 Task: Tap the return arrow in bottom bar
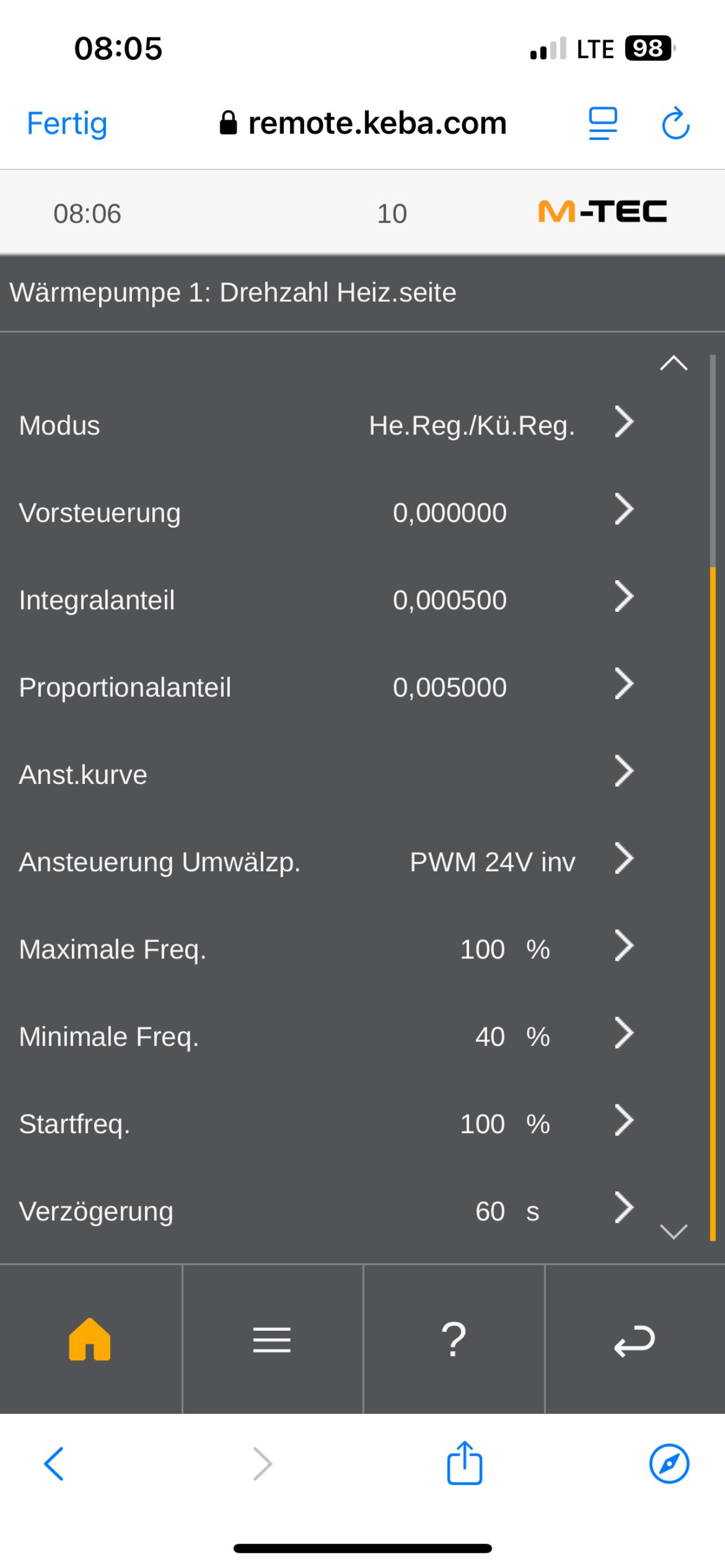634,1340
